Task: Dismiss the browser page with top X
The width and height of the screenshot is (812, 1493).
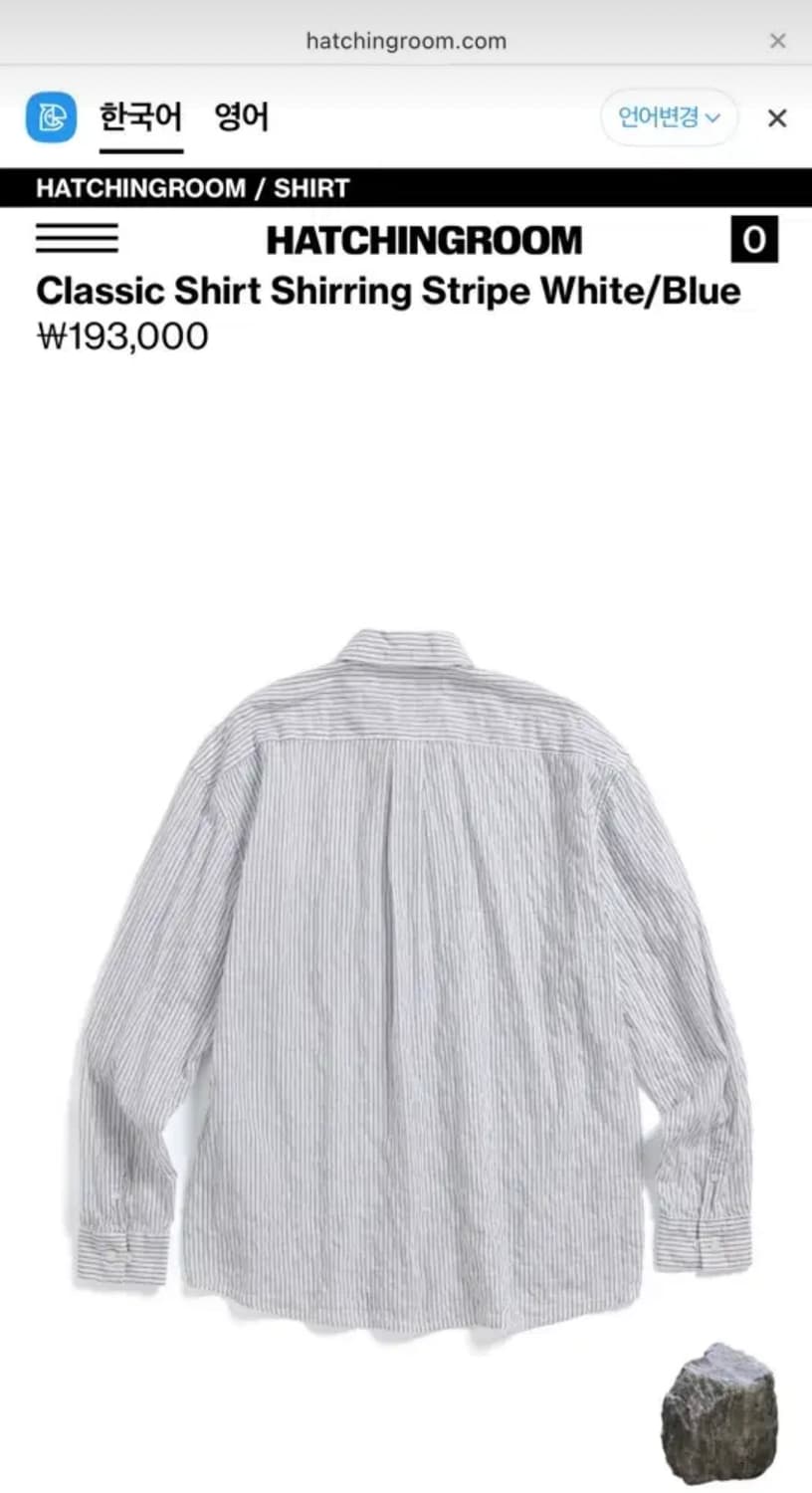Action: (777, 41)
